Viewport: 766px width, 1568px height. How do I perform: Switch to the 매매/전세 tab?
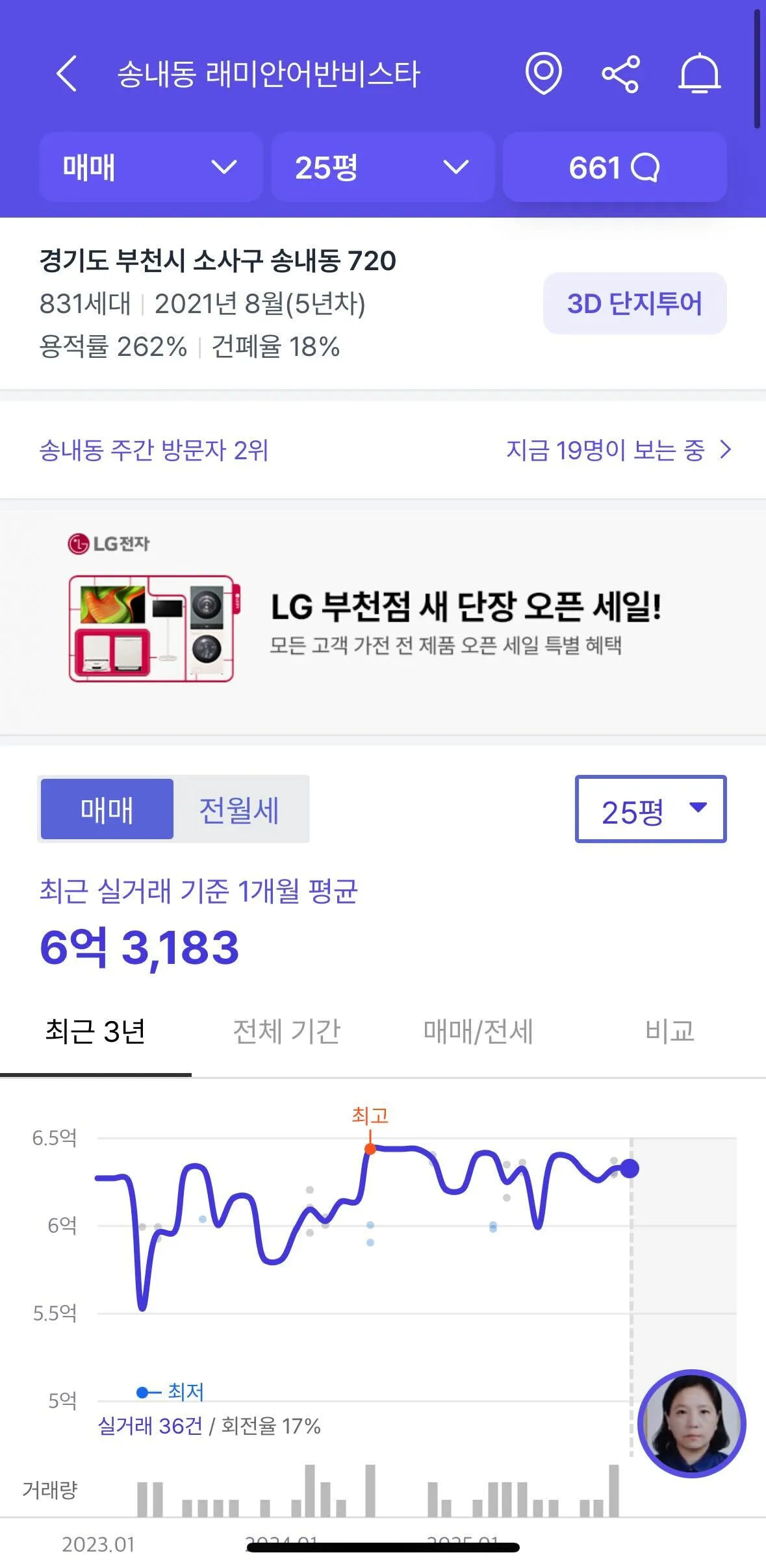(478, 1031)
